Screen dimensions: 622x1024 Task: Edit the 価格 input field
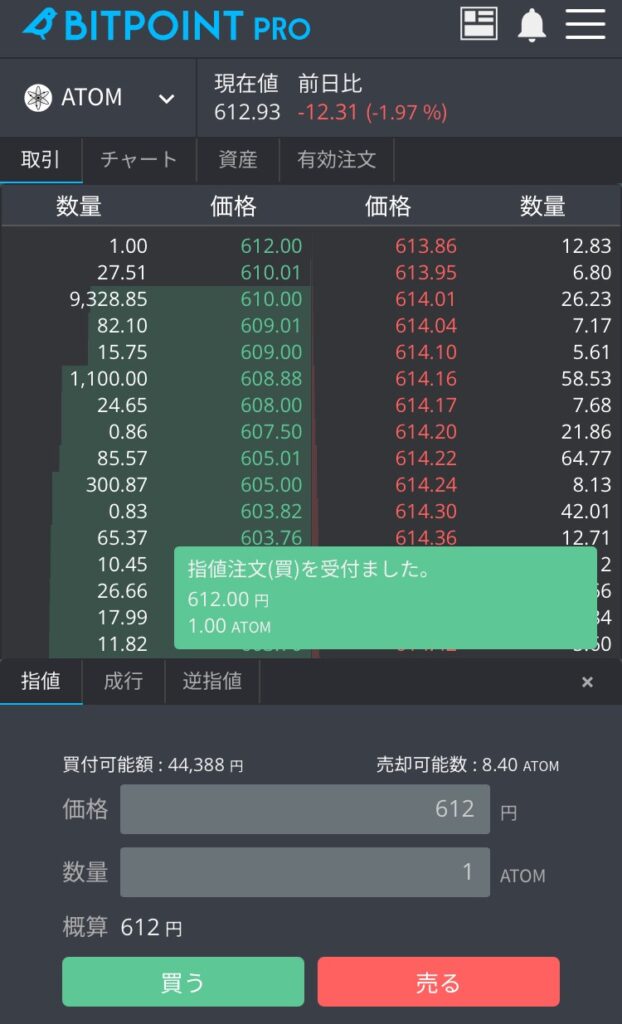305,809
